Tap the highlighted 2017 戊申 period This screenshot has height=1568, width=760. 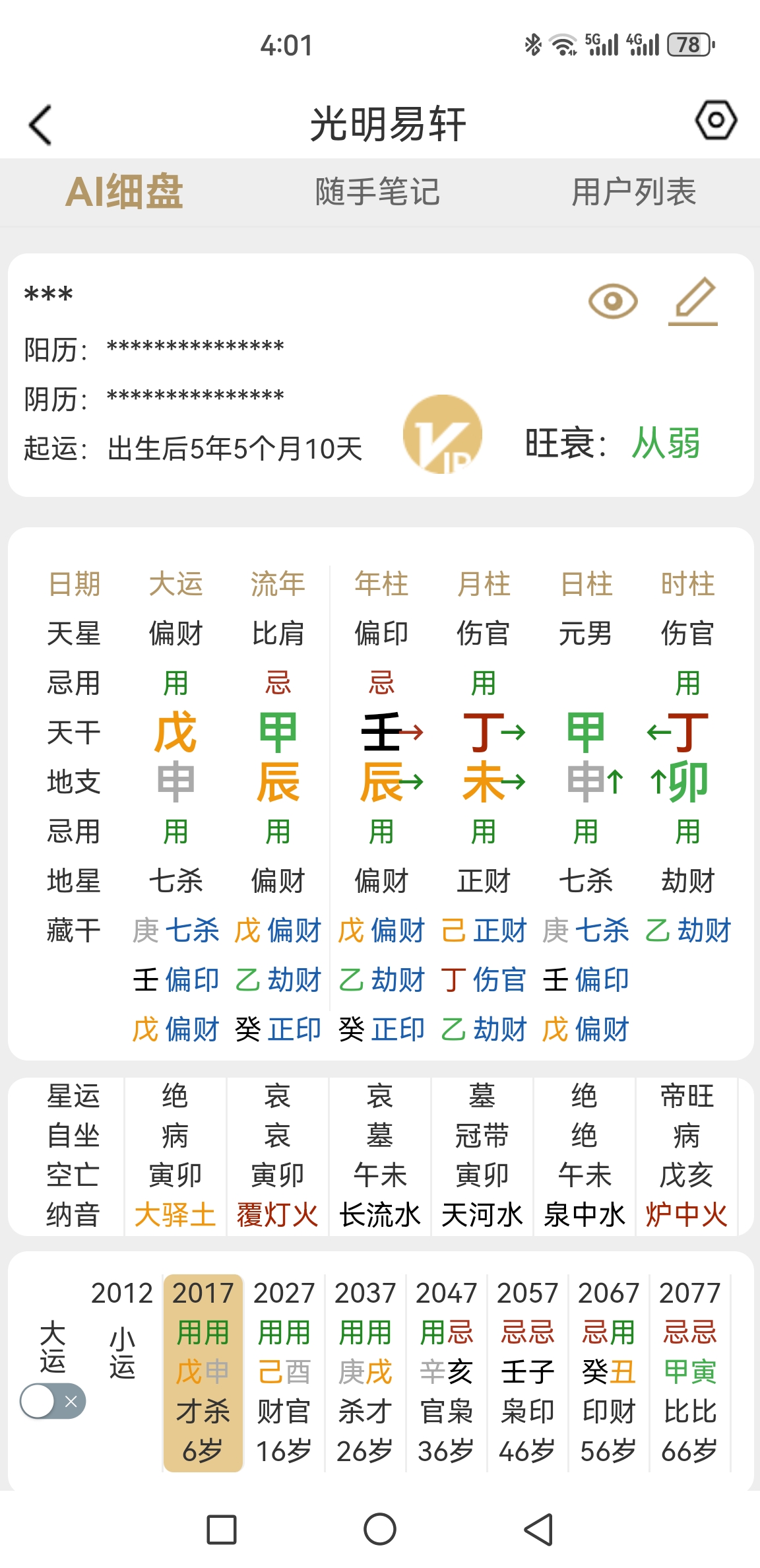click(203, 1373)
